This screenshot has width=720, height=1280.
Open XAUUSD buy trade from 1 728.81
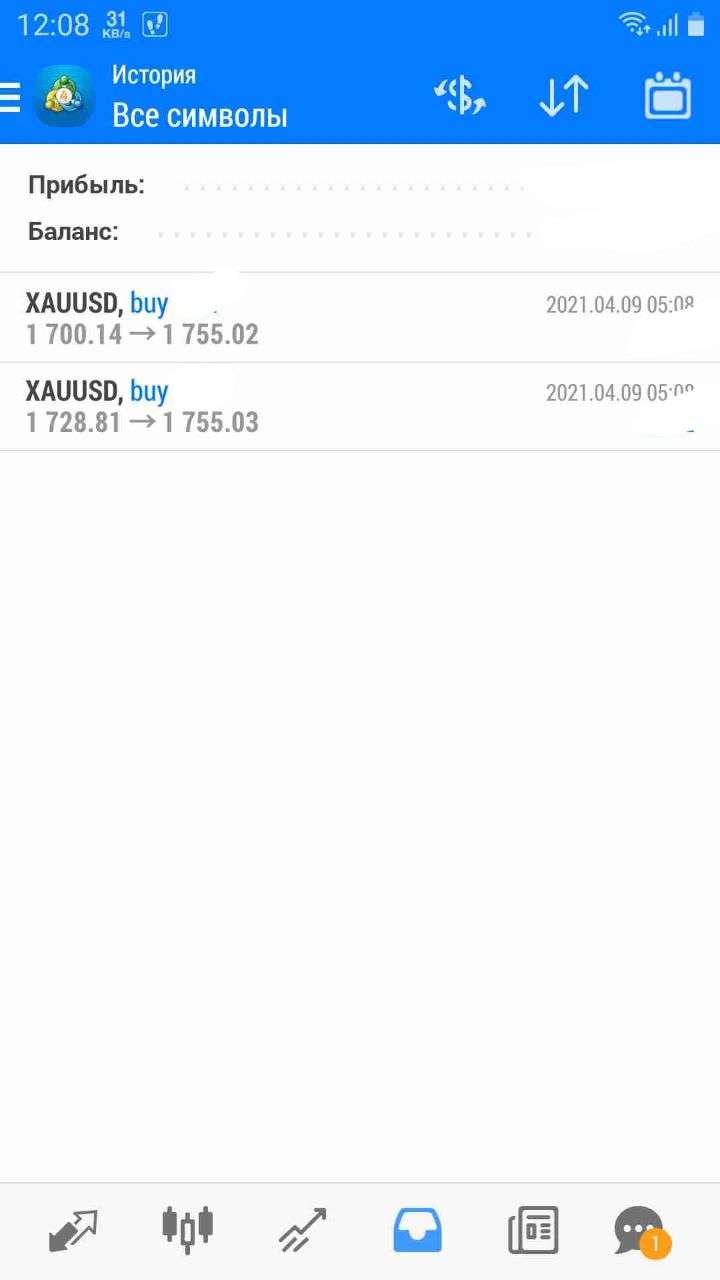[x=360, y=407]
